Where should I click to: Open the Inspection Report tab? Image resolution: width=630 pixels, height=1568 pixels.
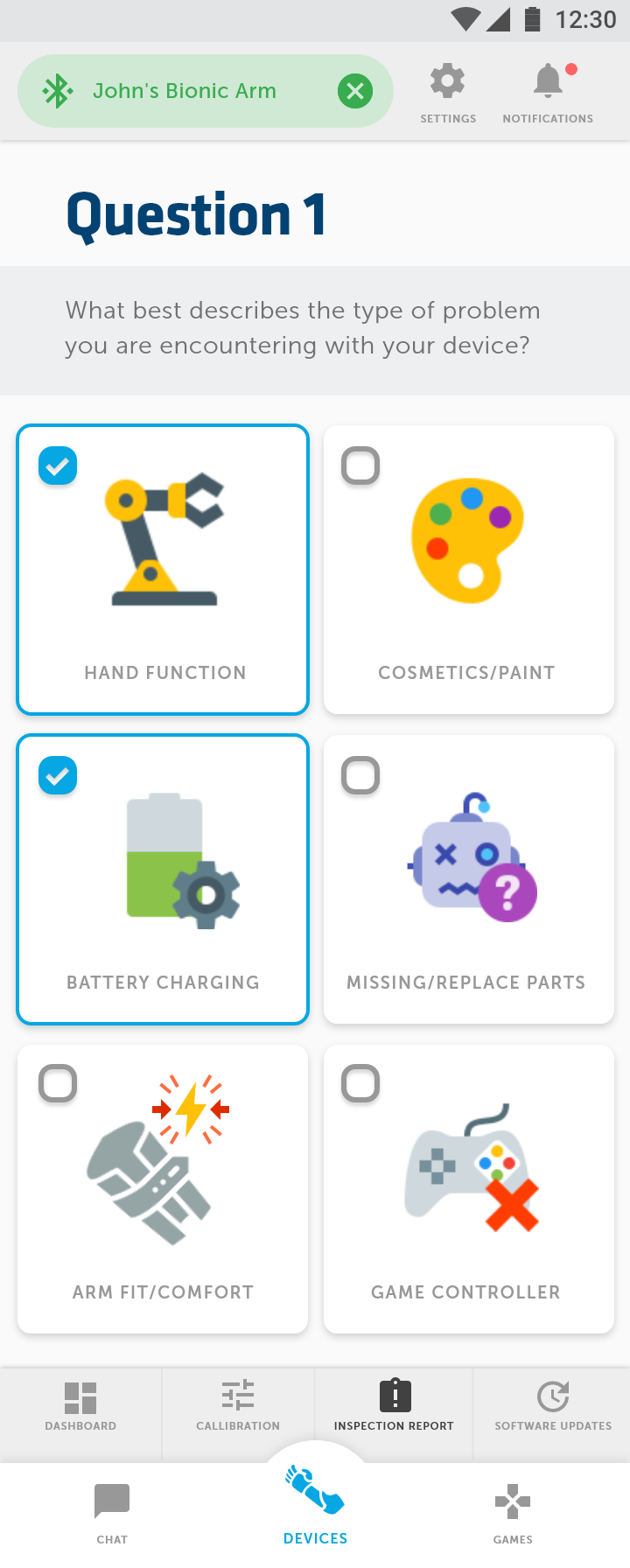394,1406
